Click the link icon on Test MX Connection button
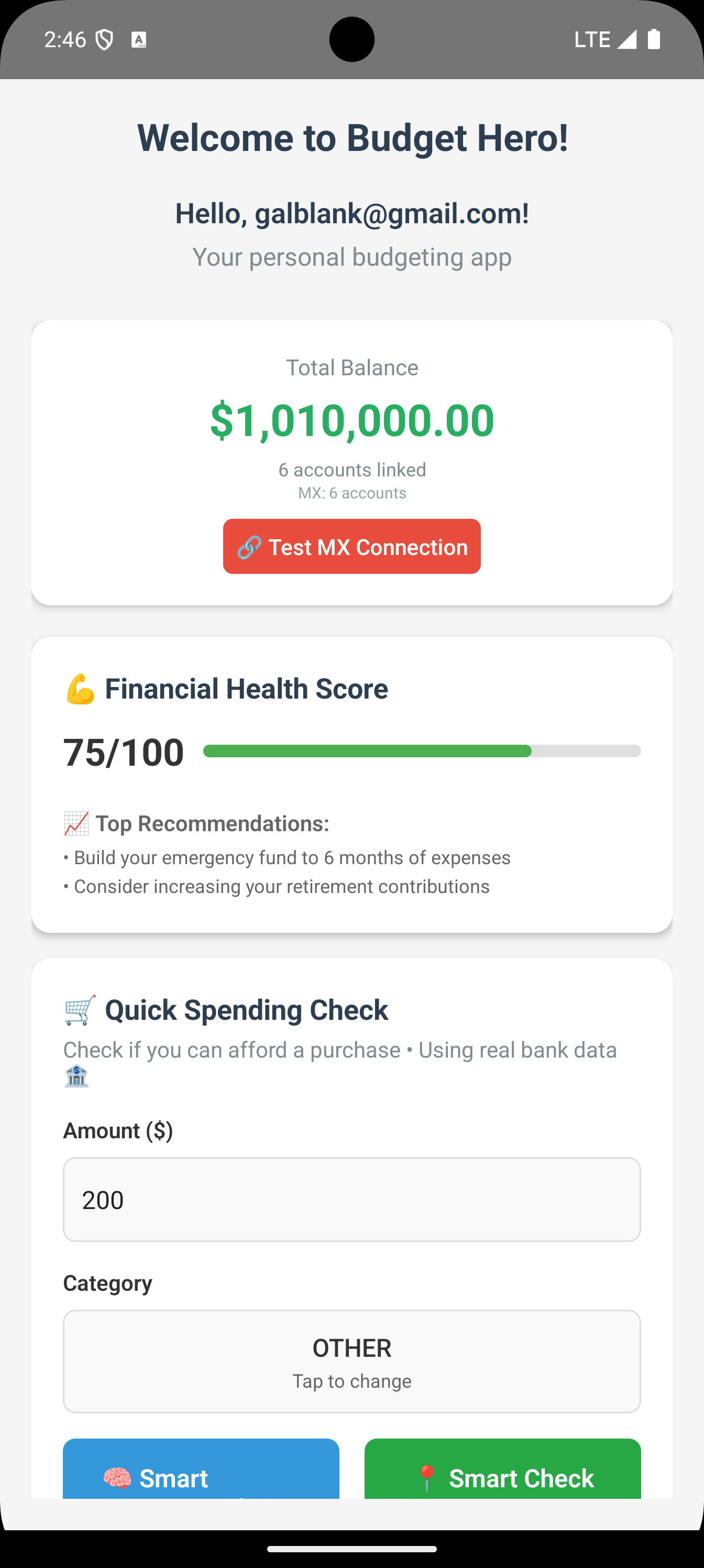Screen dimensions: 704x1568 pyautogui.click(x=250, y=546)
